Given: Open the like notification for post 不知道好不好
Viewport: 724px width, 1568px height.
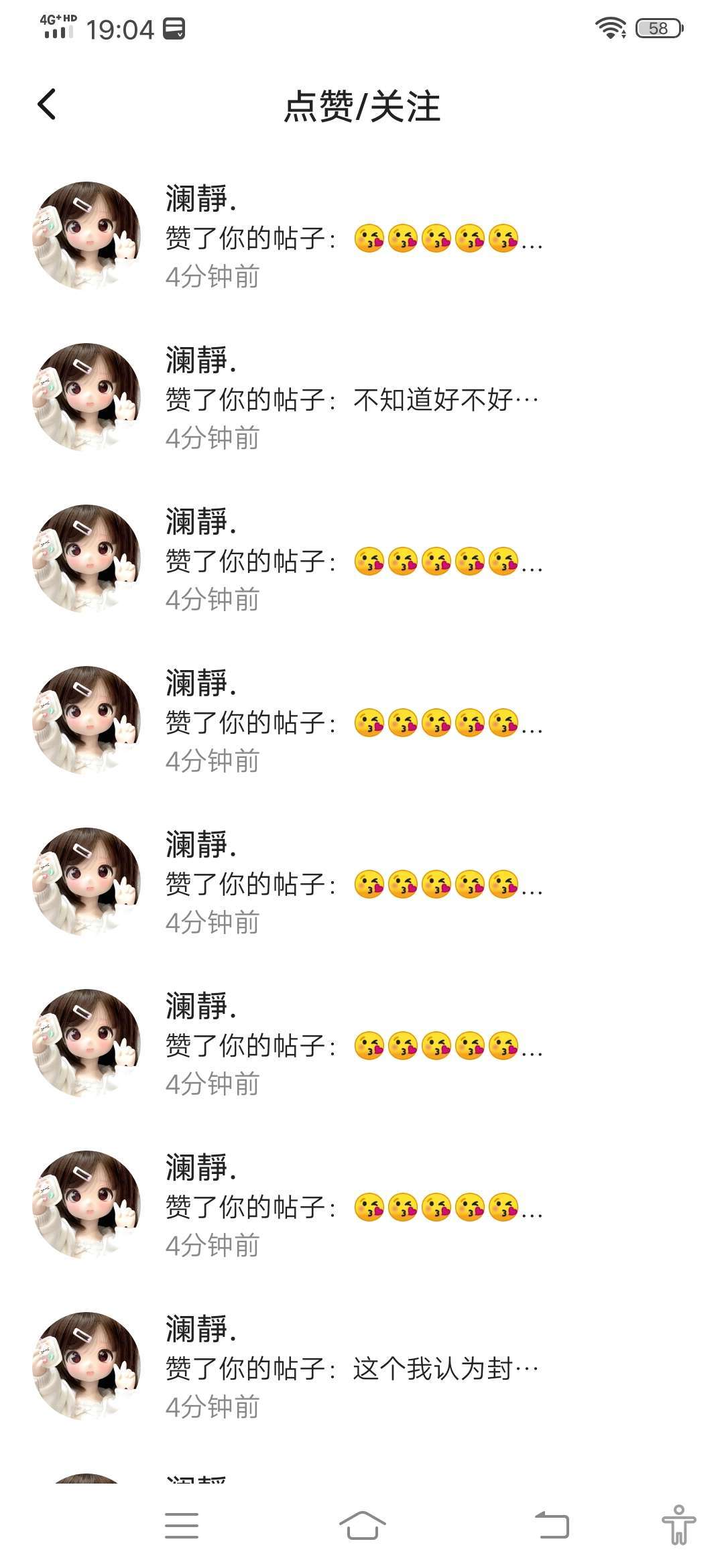Looking at the screenshot, I should [x=352, y=399].
